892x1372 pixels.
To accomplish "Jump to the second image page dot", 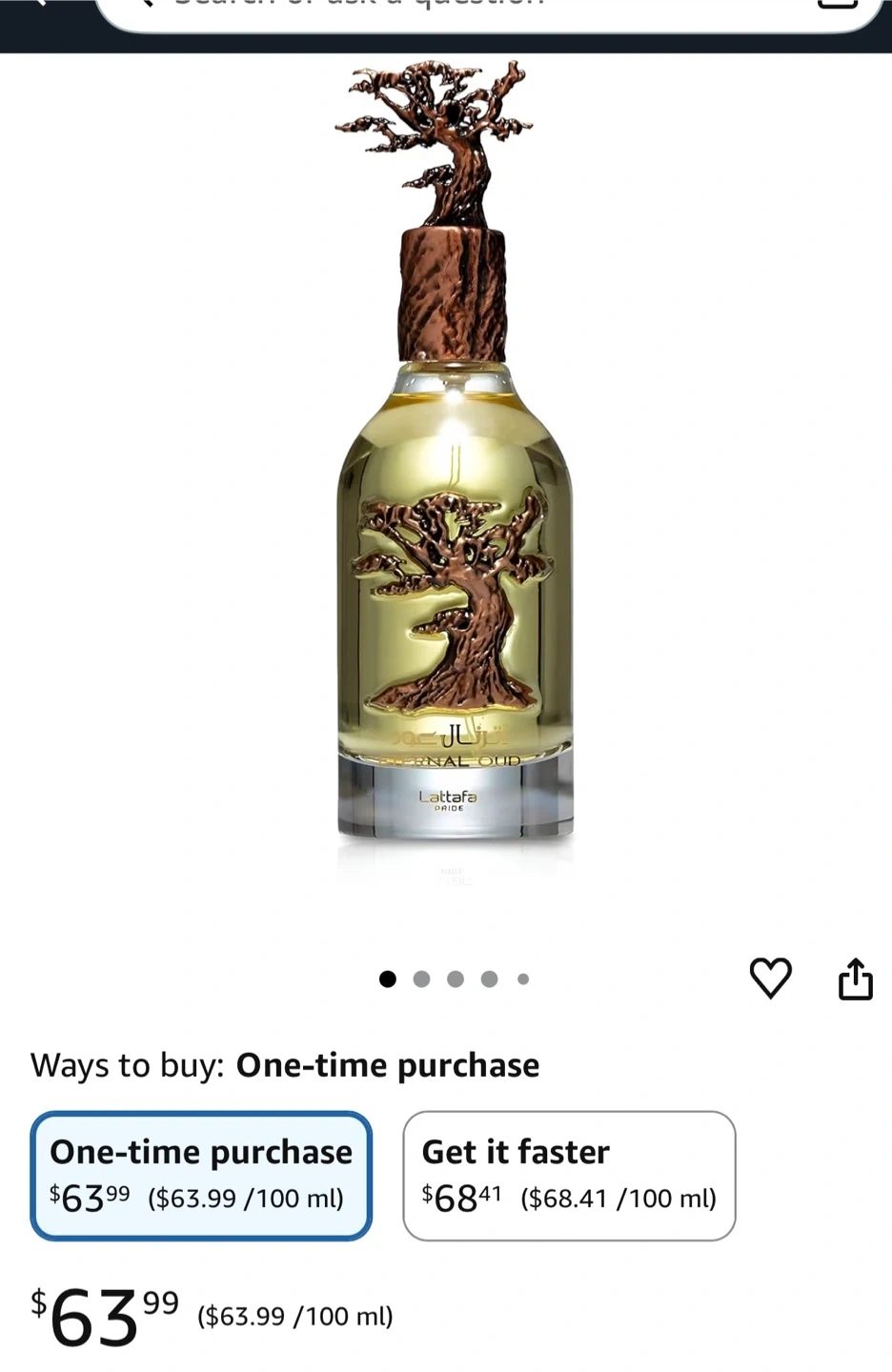I will [421, 979].
